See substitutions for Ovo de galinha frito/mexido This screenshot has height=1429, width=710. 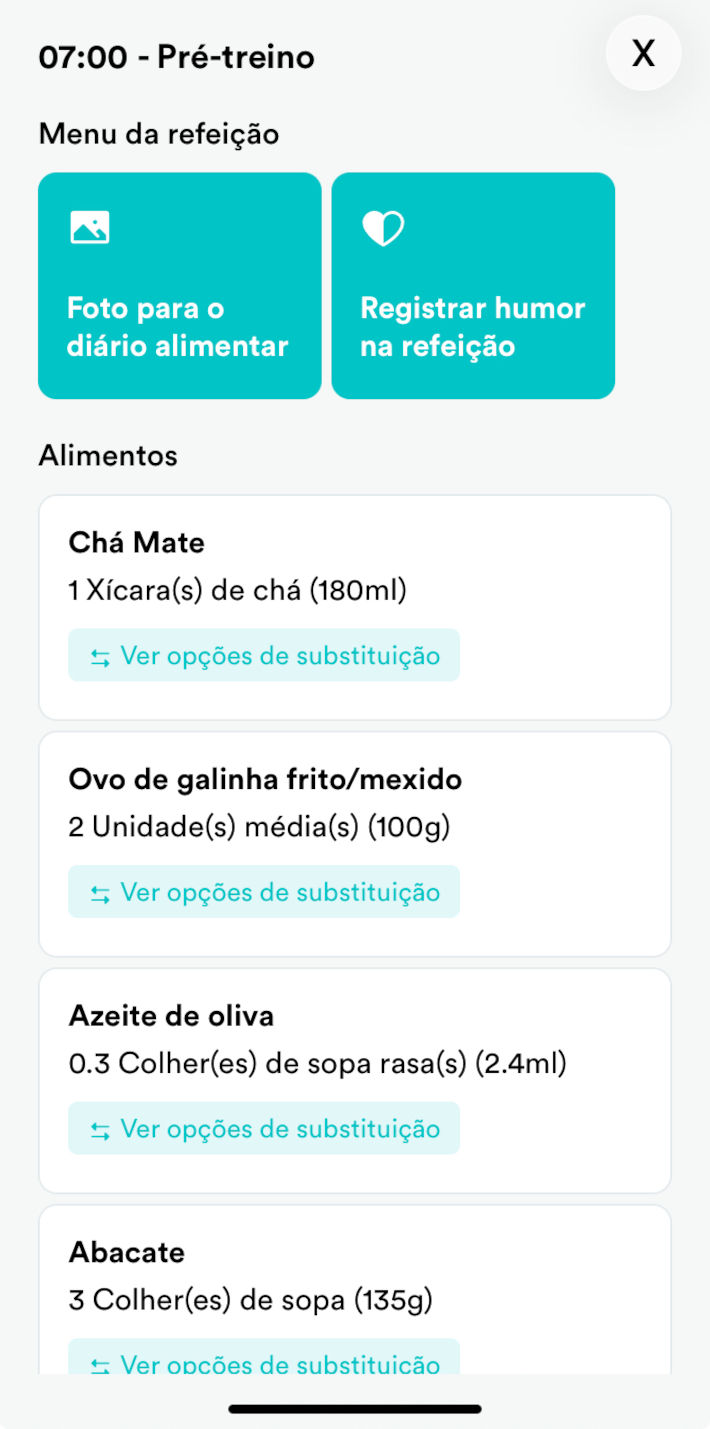264,892
